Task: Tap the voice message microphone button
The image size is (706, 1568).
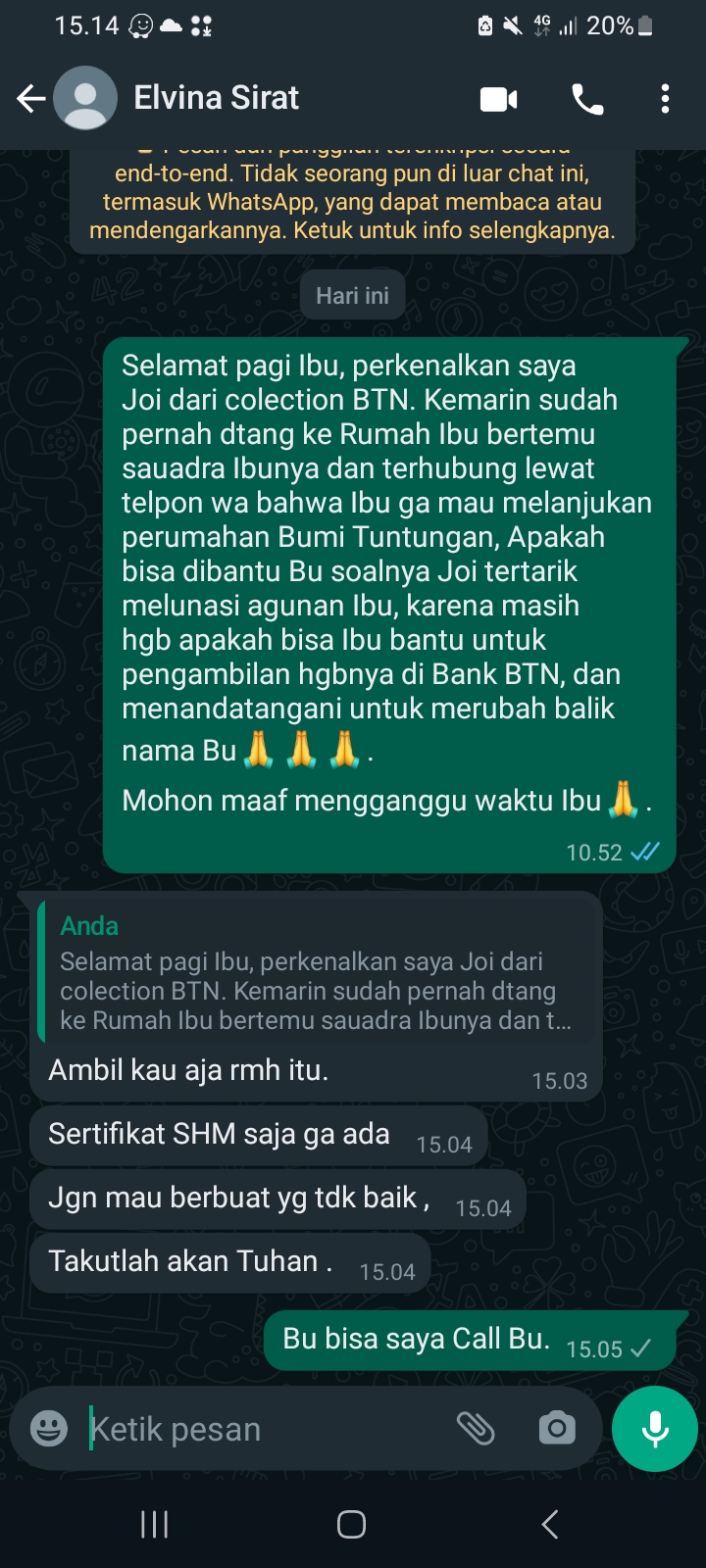Action: [x=654, y=1429]
